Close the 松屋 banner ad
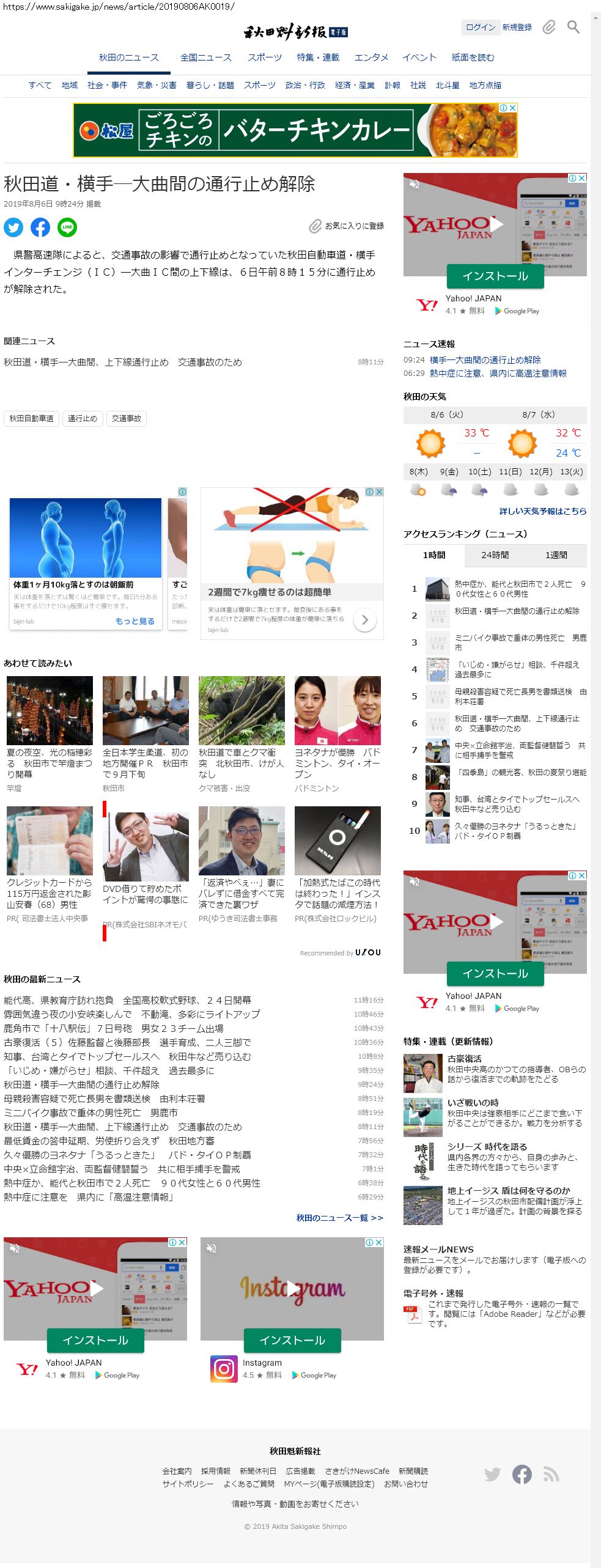This screenshot has height=1568, width=601. click(x=512, y=108)
